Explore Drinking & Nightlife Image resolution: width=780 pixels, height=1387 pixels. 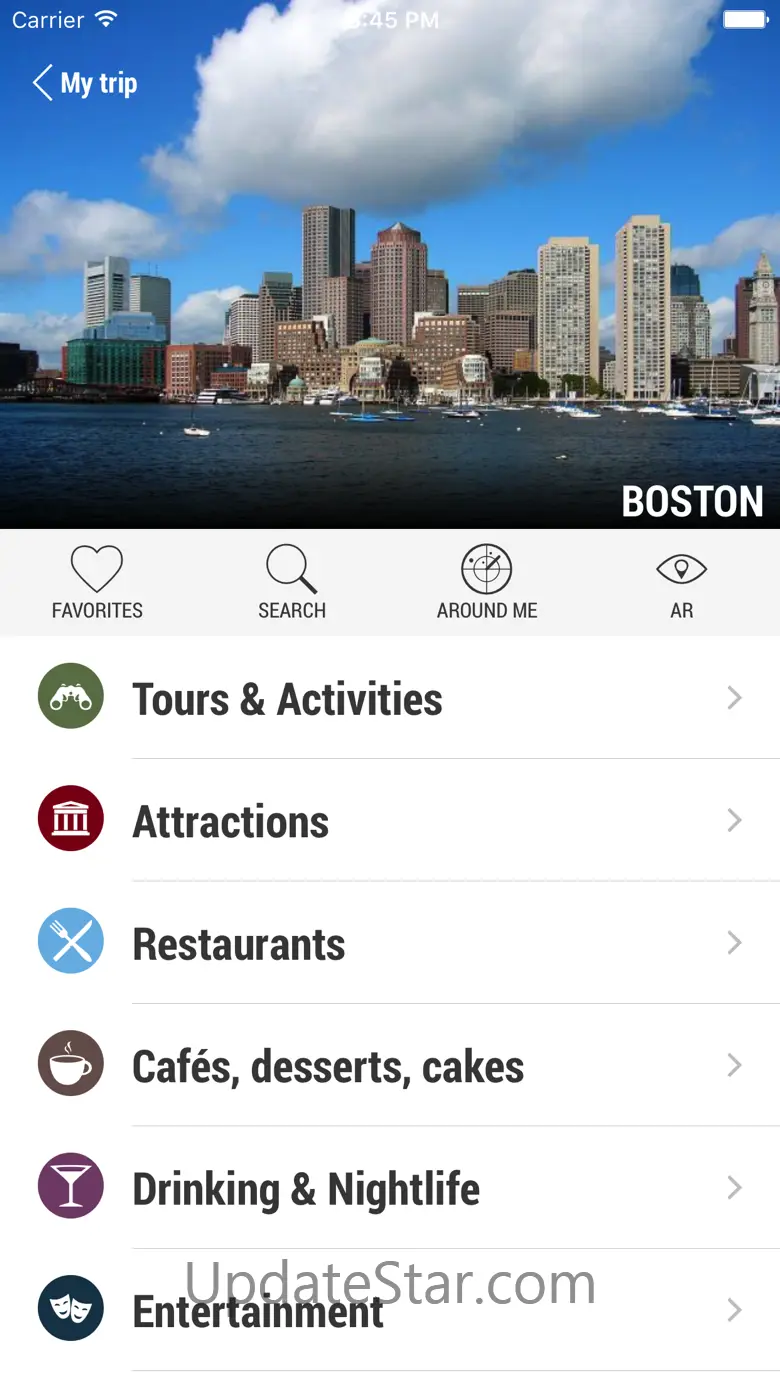pos(390,1188)
